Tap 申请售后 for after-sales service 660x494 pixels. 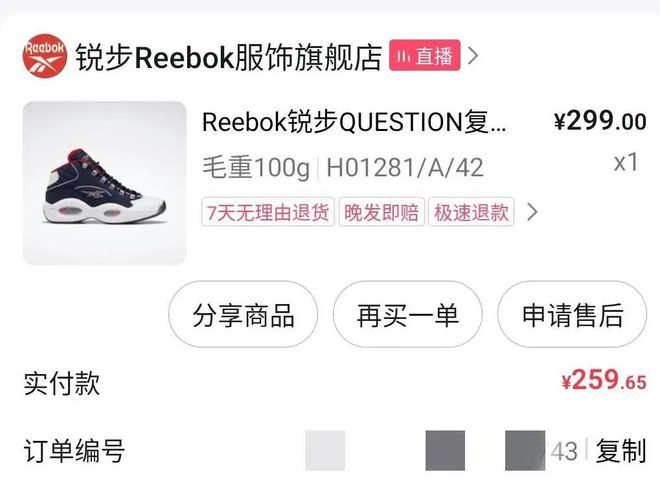click(572, 316)
